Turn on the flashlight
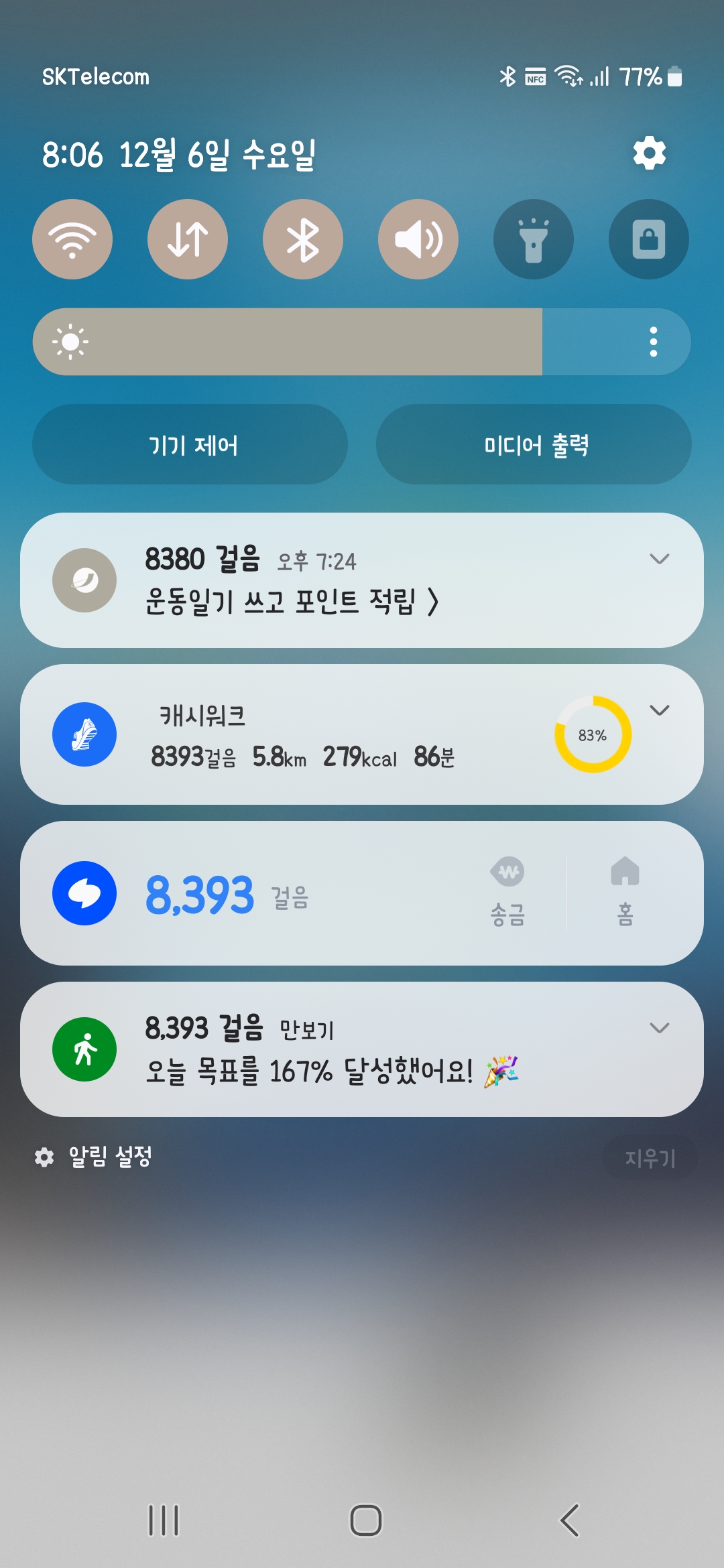 coord(534,239)
